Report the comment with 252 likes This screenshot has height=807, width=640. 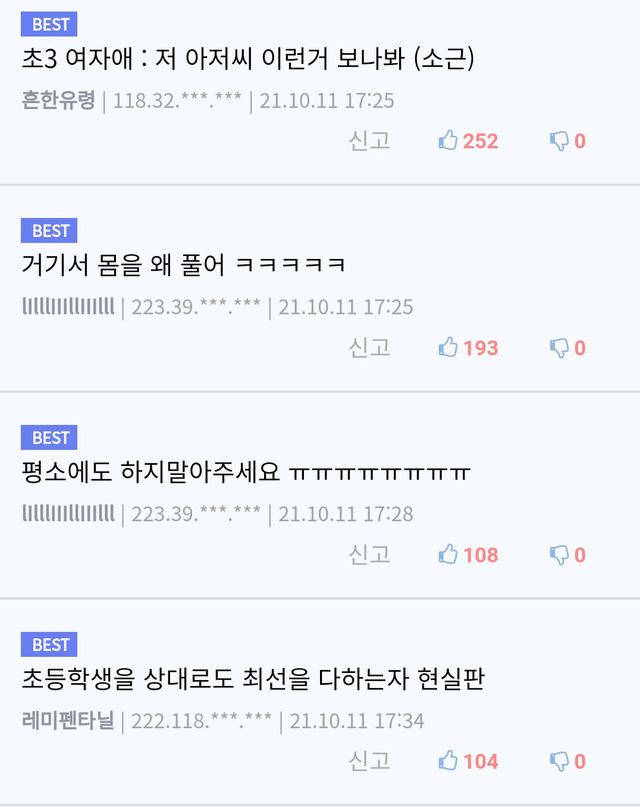click(x=369, y=141)
